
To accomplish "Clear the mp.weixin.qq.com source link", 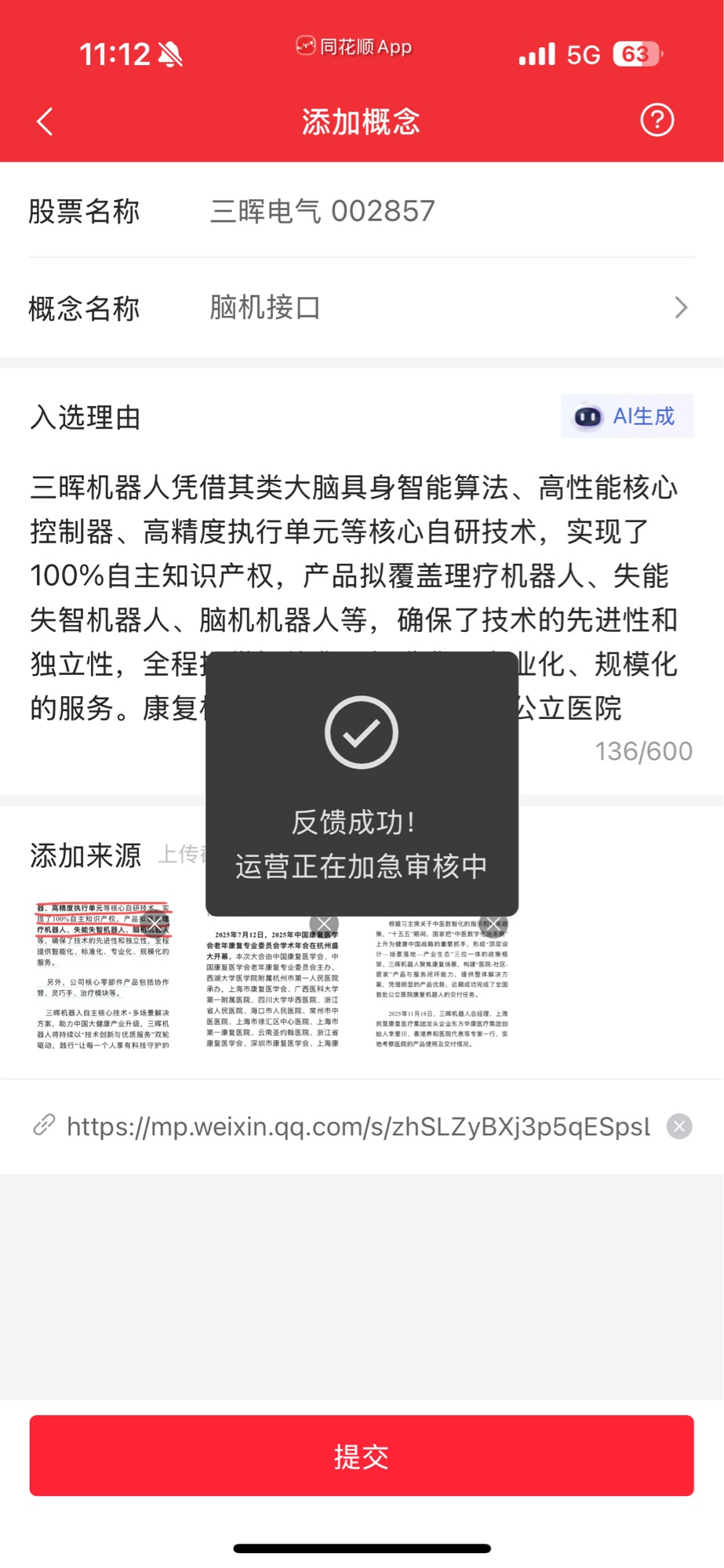I will coord(679,1127).
